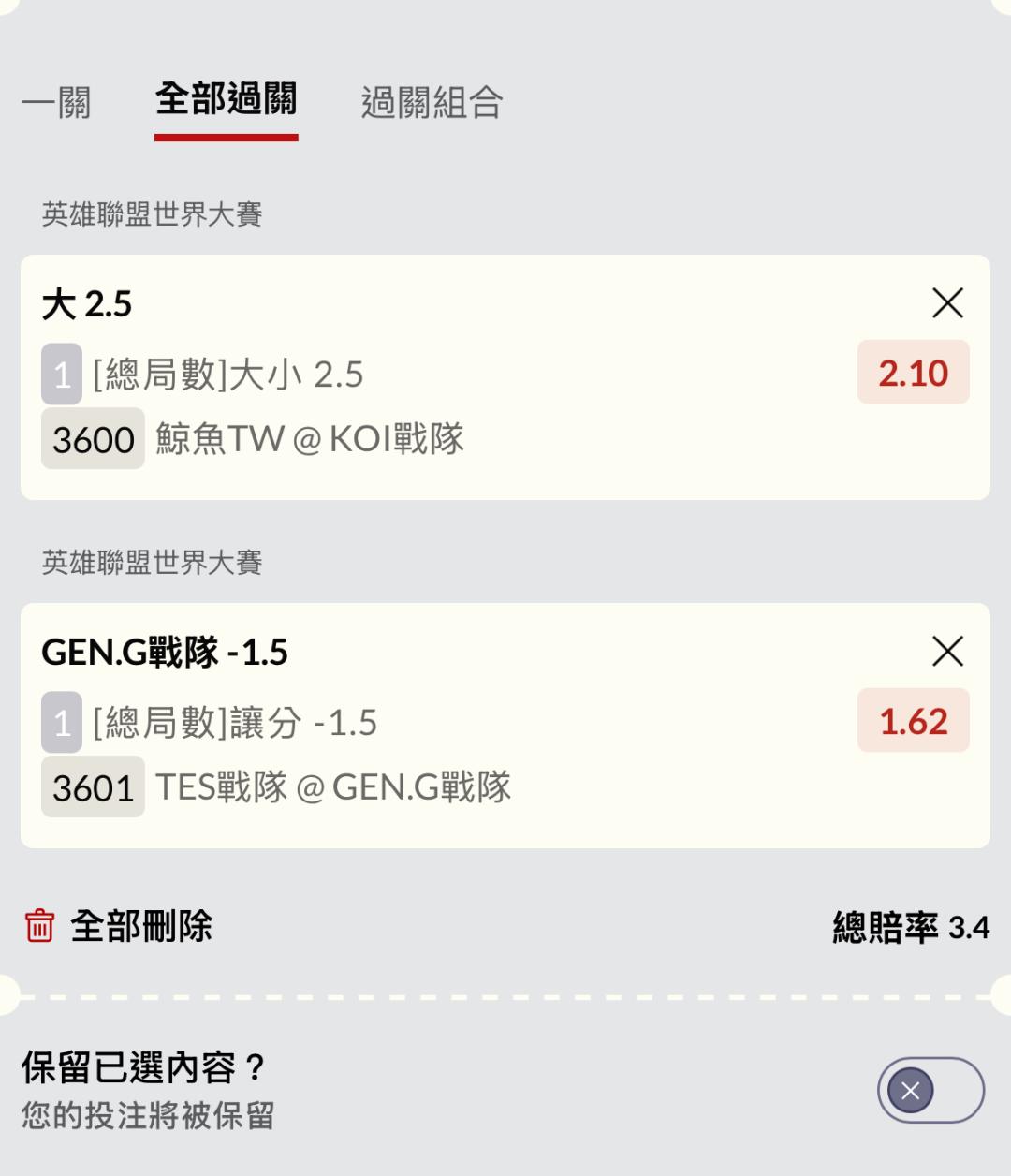The height and width of the screenshot is (1176, 1011).
Task: Tap the 1.62 odds button
Action: pyautogui.click(x=913, y=721)
